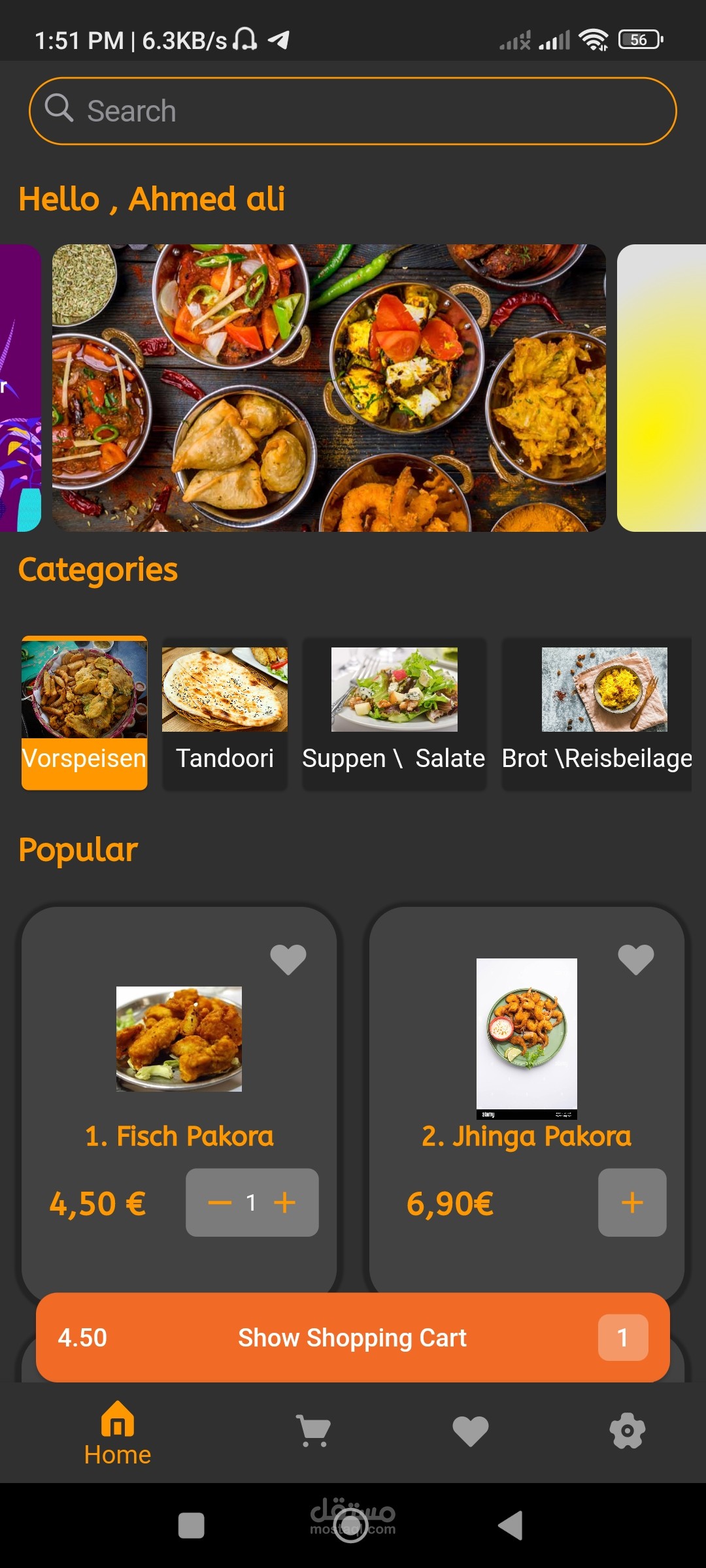Tap Show Shopping Cart

point(352,1337)
